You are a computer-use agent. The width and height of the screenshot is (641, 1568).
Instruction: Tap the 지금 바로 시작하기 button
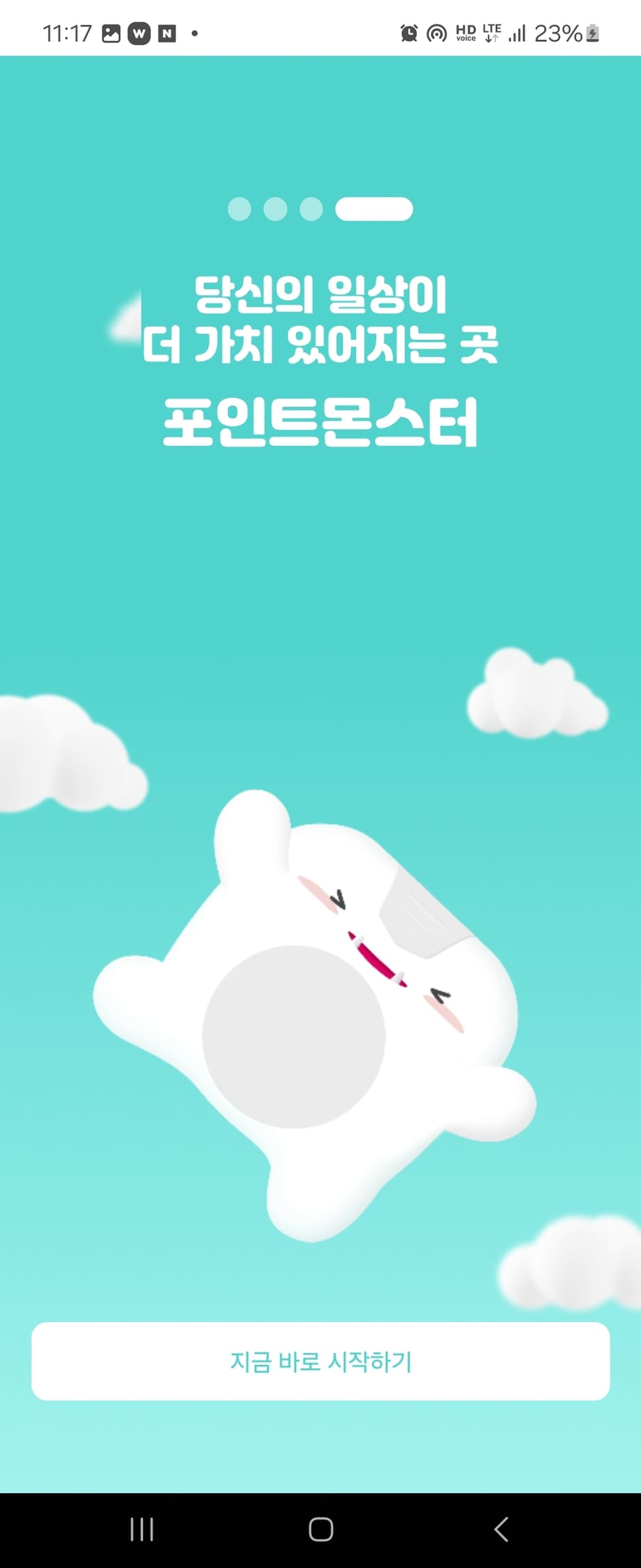pos(320,1361)
